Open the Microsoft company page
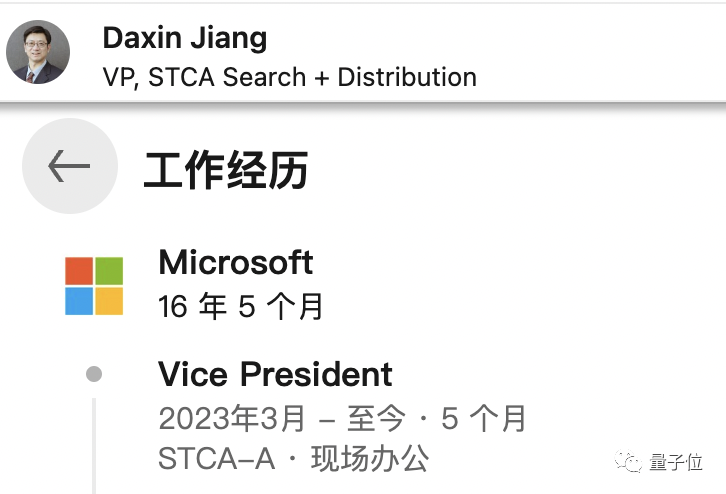 pos(236,263)
